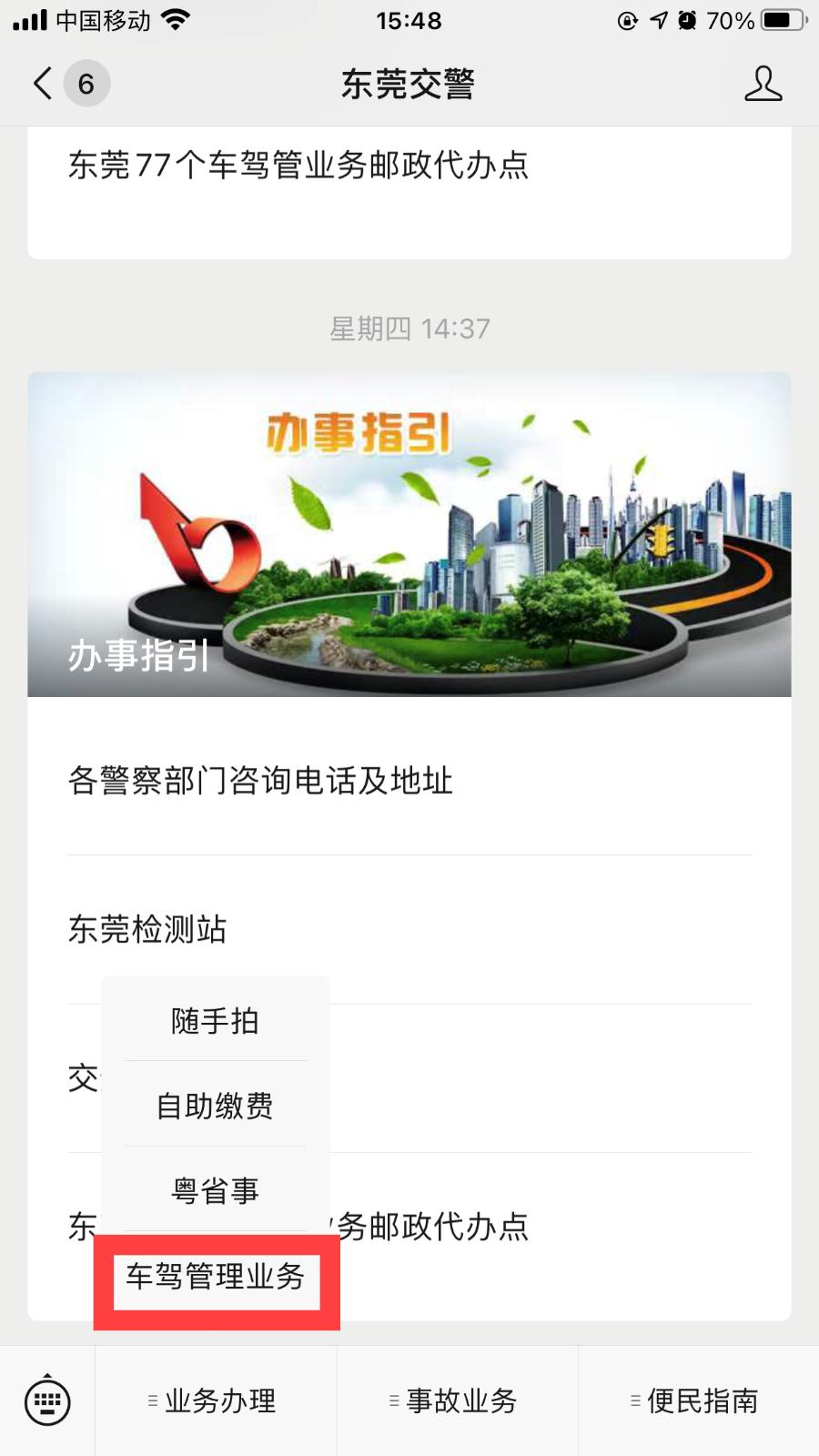Tap the menu icon beside 事故业务
This screenshot has width=819, height=1456.
point(393,1401)
